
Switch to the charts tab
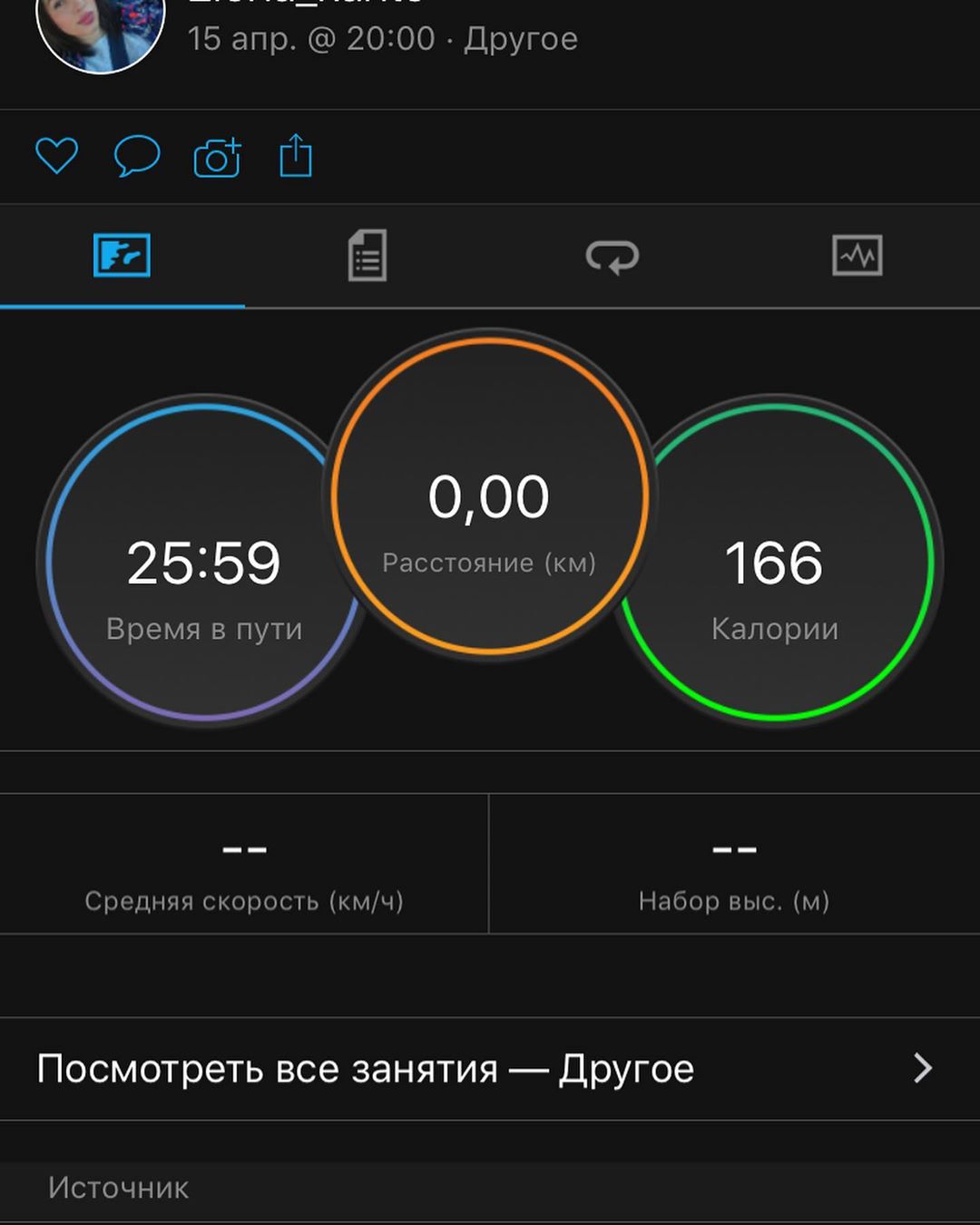pyautogui.click(x=857, y=256)
